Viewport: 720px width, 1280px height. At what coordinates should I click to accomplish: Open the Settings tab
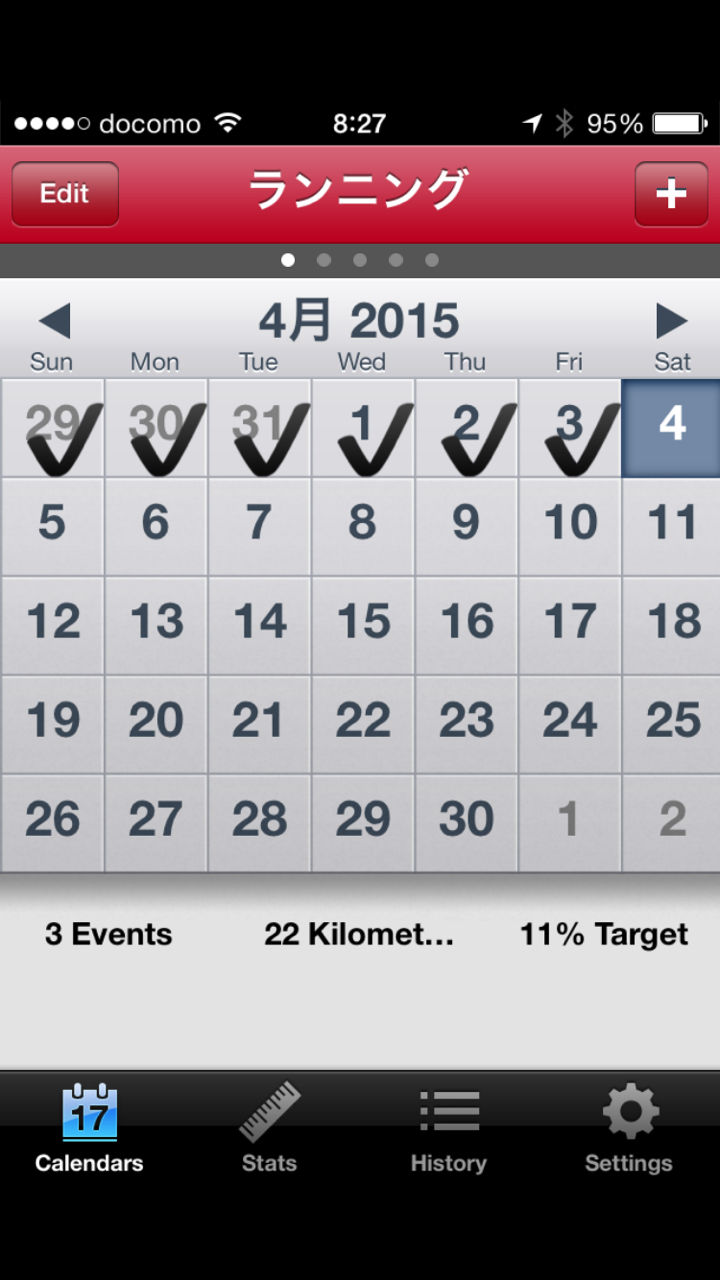coord(629,1128)
